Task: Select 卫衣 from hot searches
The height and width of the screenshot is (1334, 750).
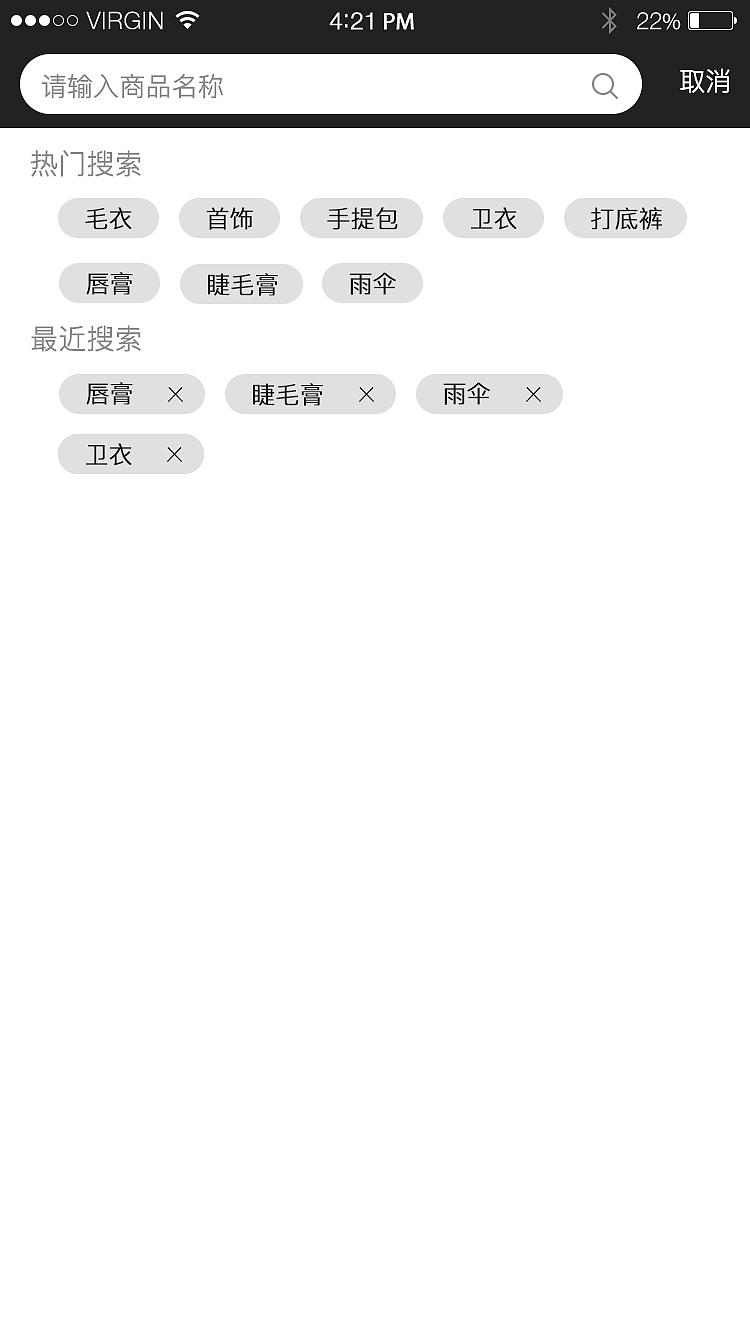Action: 493,218
